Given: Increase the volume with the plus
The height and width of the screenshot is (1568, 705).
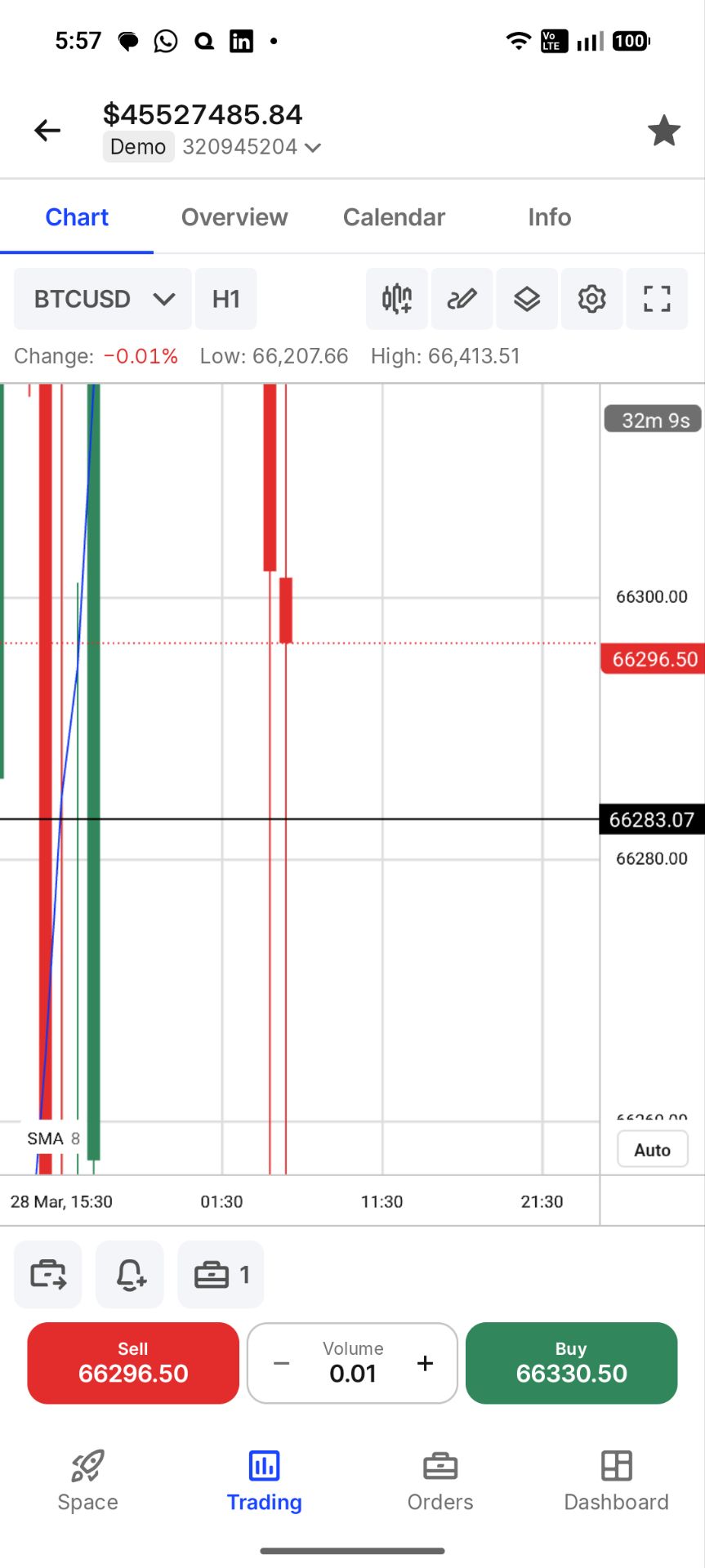Looking at the screenshot, I should pos(425,1364).
